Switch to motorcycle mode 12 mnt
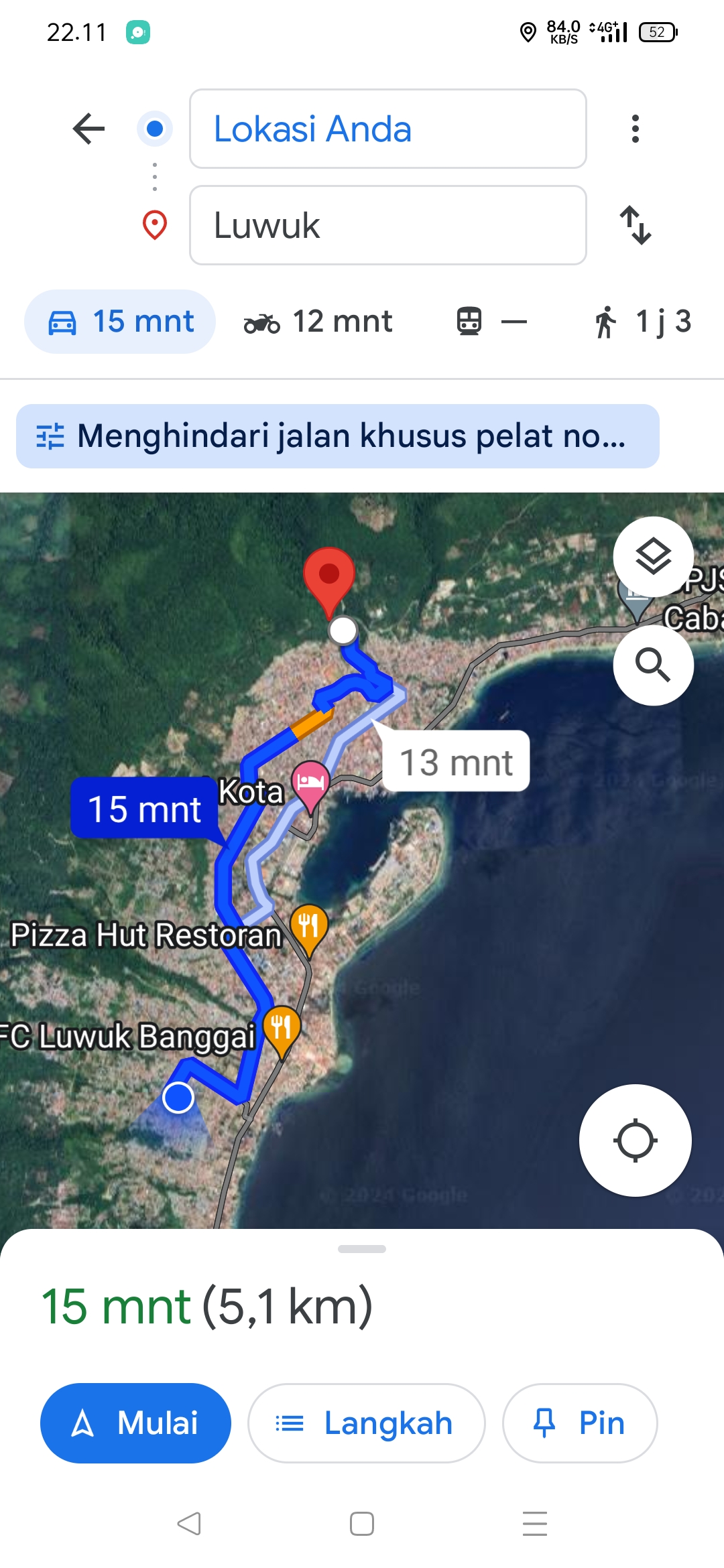The height and width of the screenshot is (1568, 724). pyautogui.click(x=318, y=322)
